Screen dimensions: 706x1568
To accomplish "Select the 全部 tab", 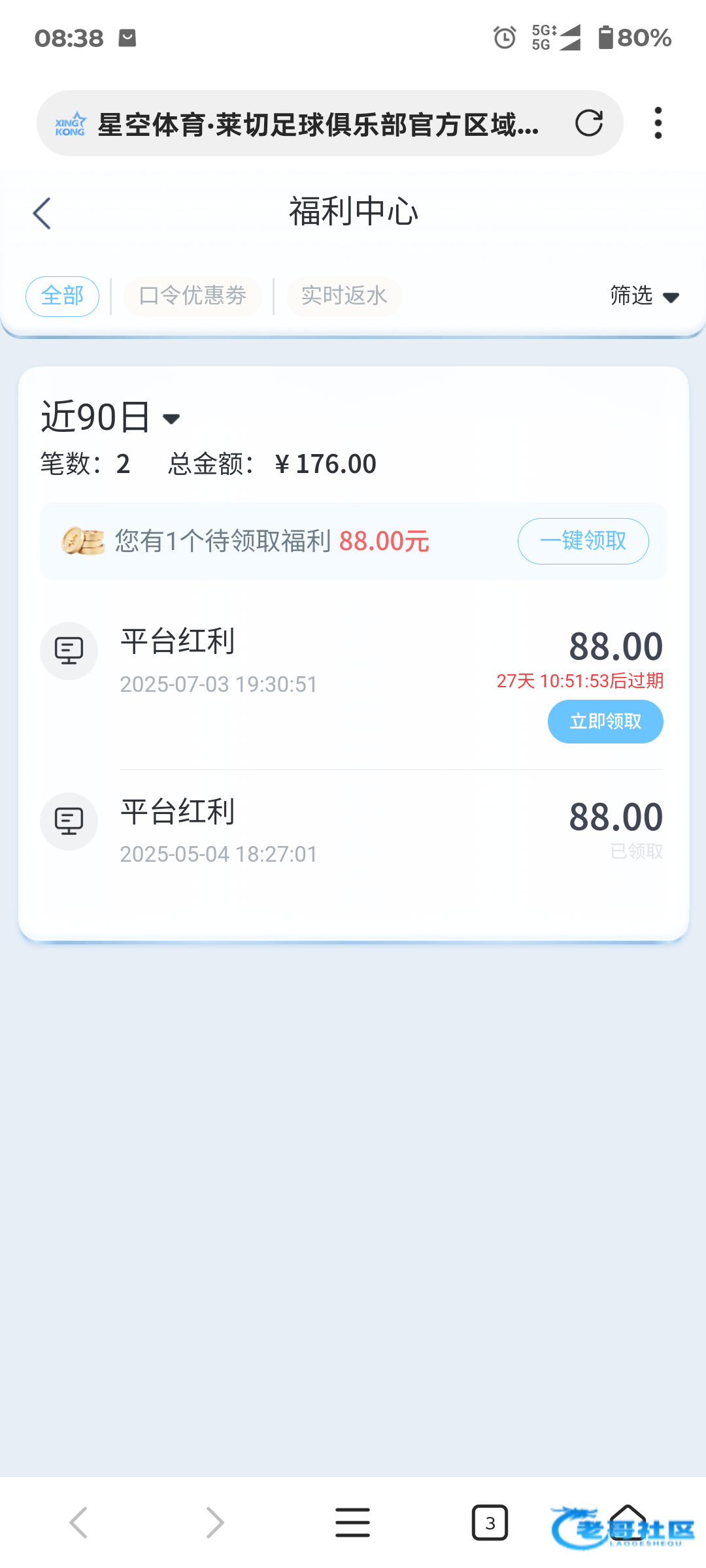I will pyautogui.click(x=62, y=297).
